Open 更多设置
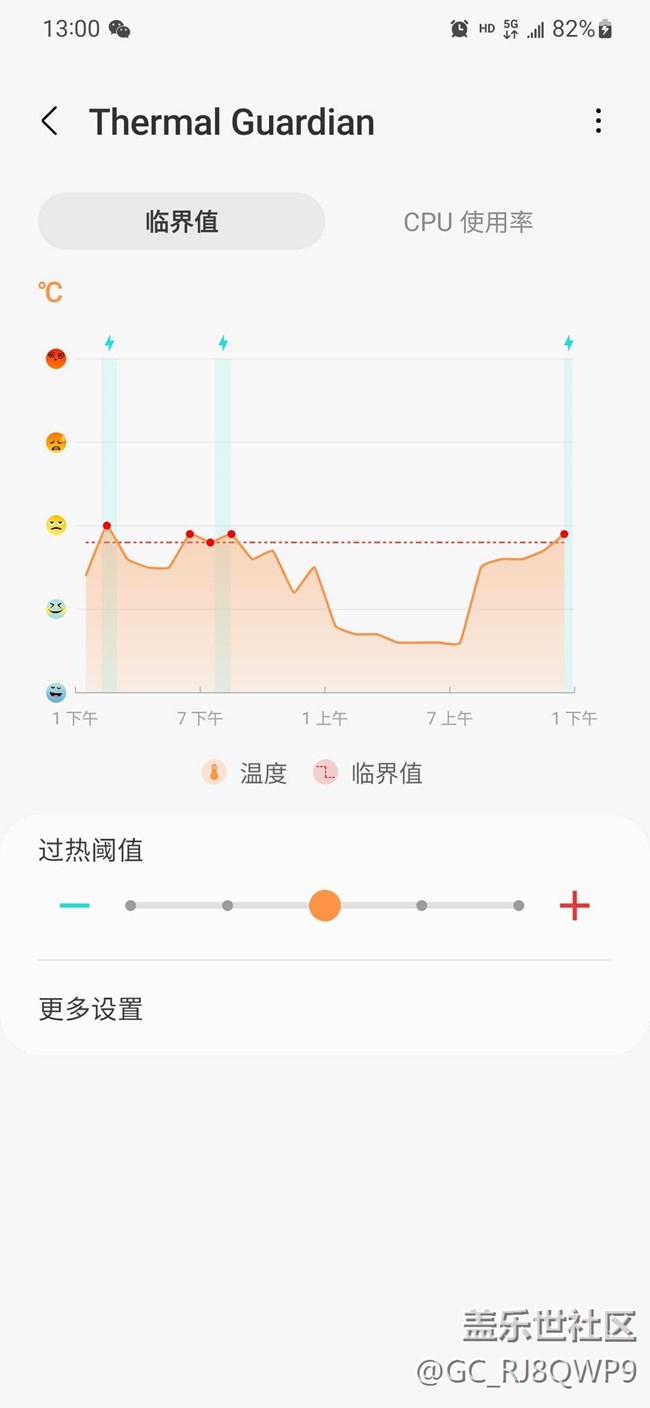This screenshot has width=650, height=1408. [x=325, y=1009]
